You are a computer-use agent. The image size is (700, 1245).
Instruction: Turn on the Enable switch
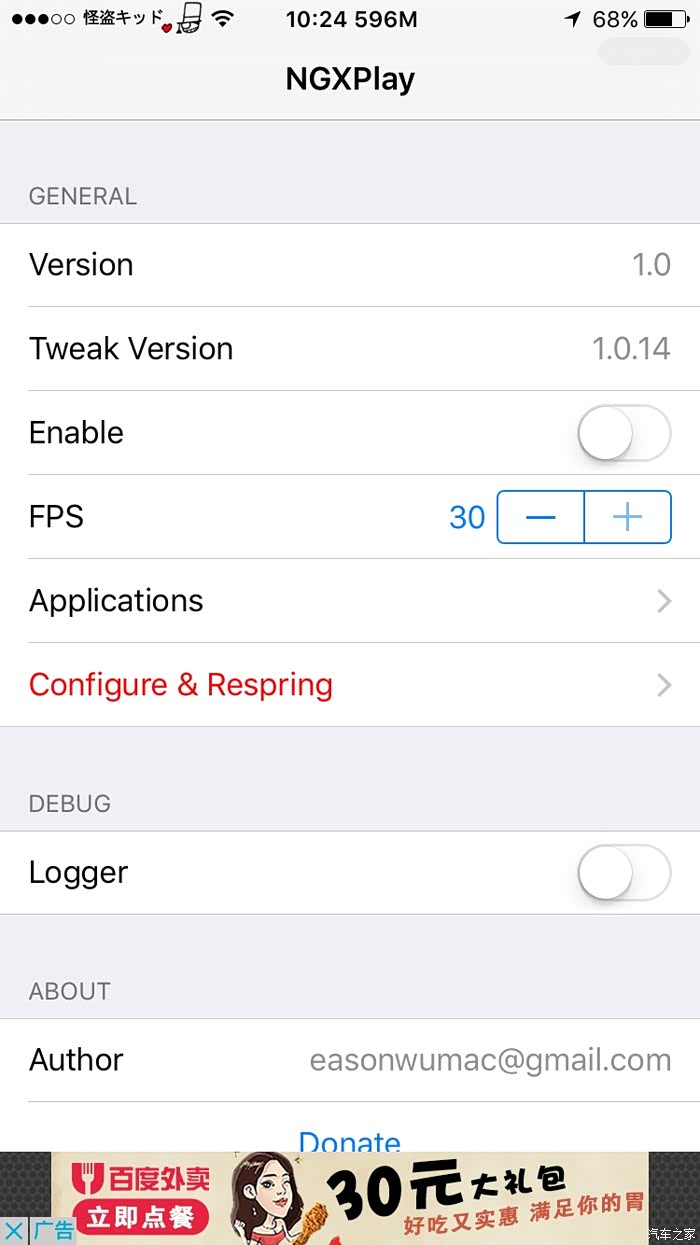624,433
